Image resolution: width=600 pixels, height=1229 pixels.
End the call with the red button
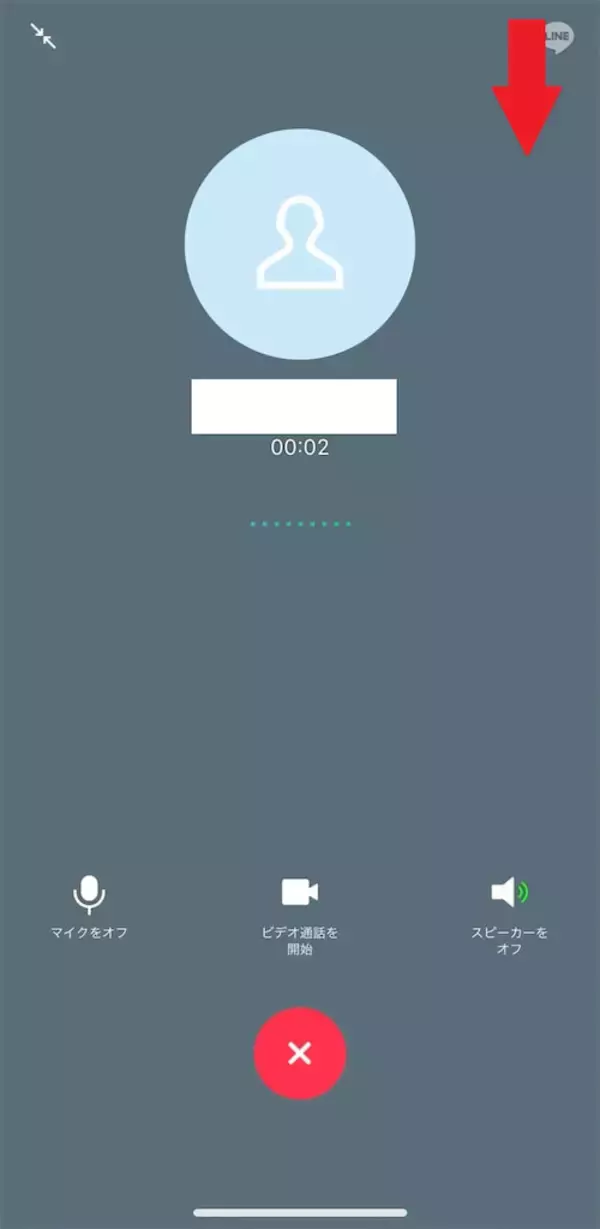300,1053
